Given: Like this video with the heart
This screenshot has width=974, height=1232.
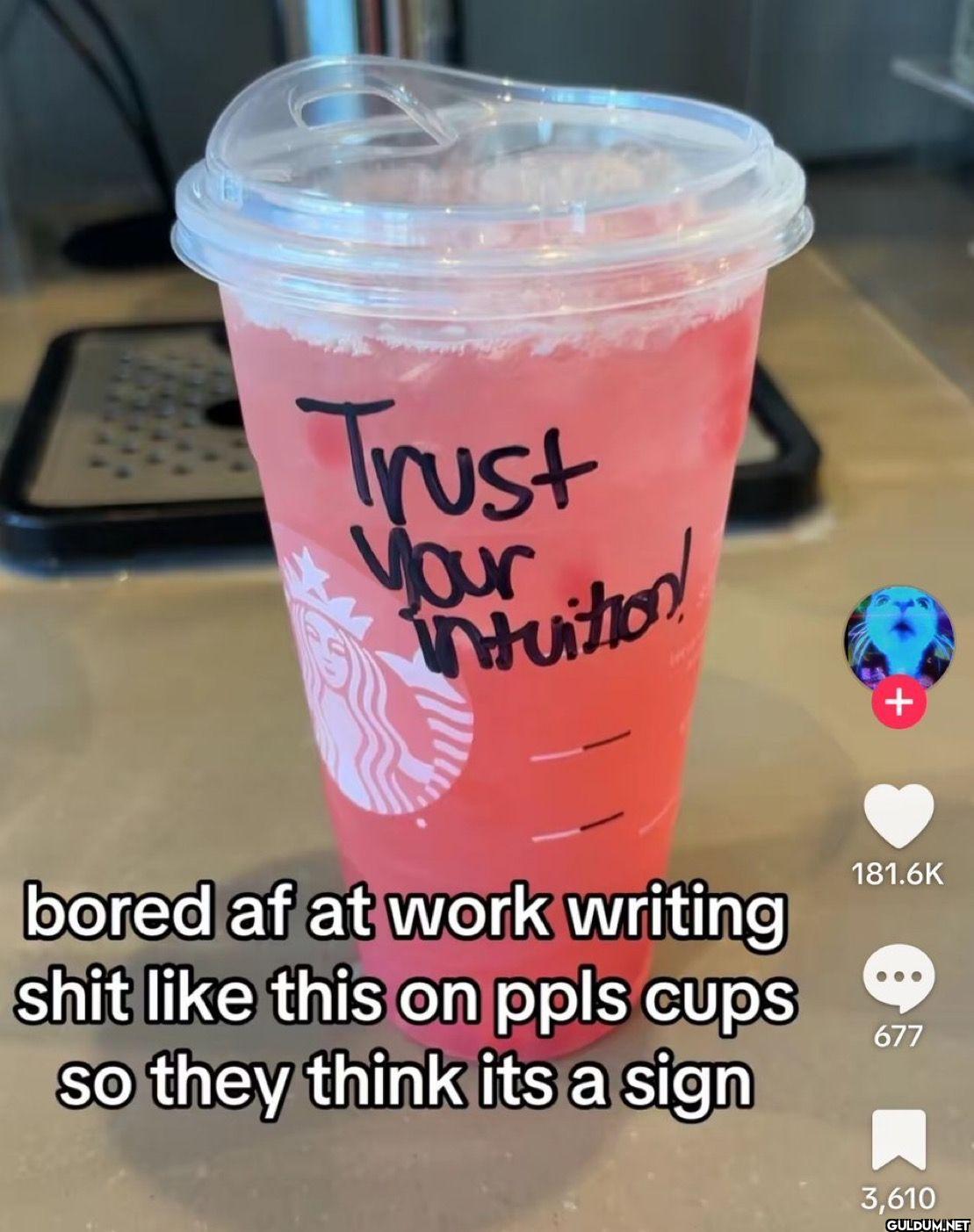Looking at the screenshot, I should (898, 817).
